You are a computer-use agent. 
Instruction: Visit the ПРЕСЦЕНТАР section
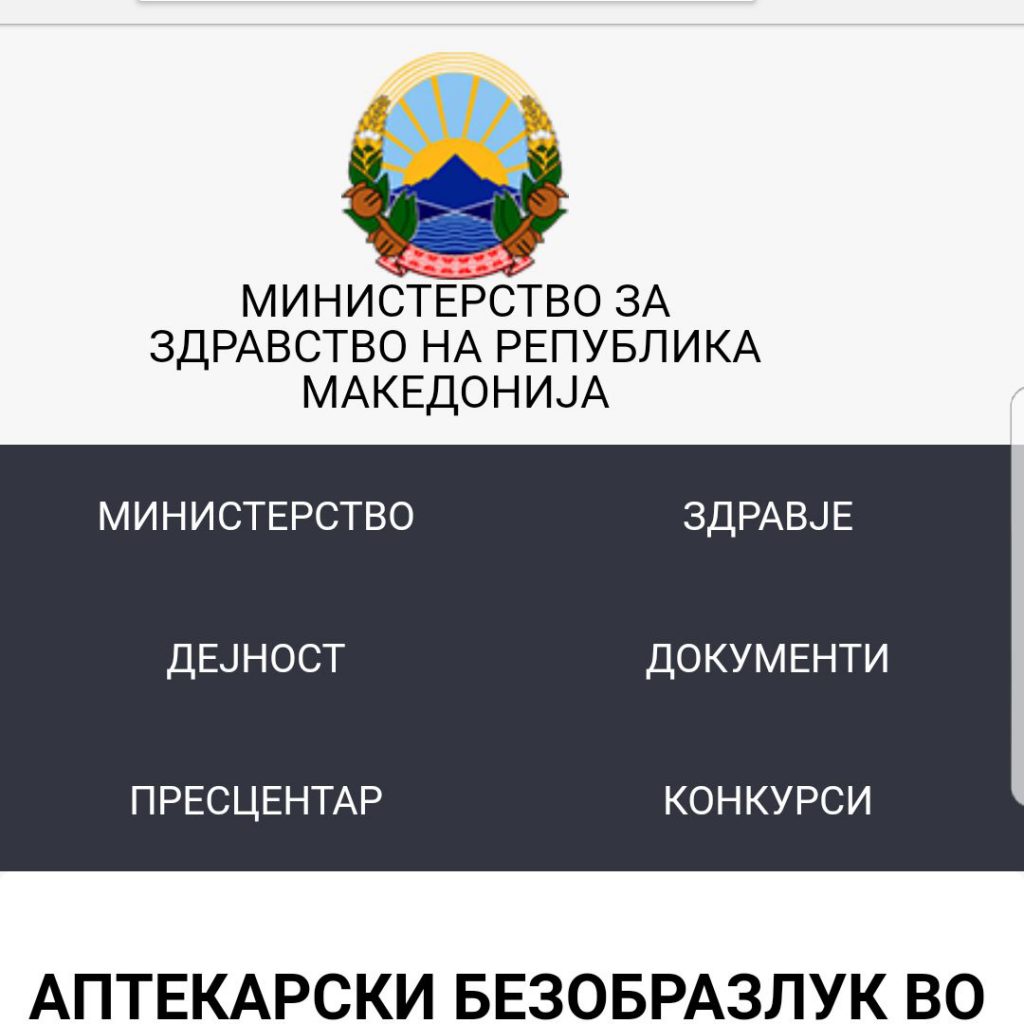tap(256, 801)
